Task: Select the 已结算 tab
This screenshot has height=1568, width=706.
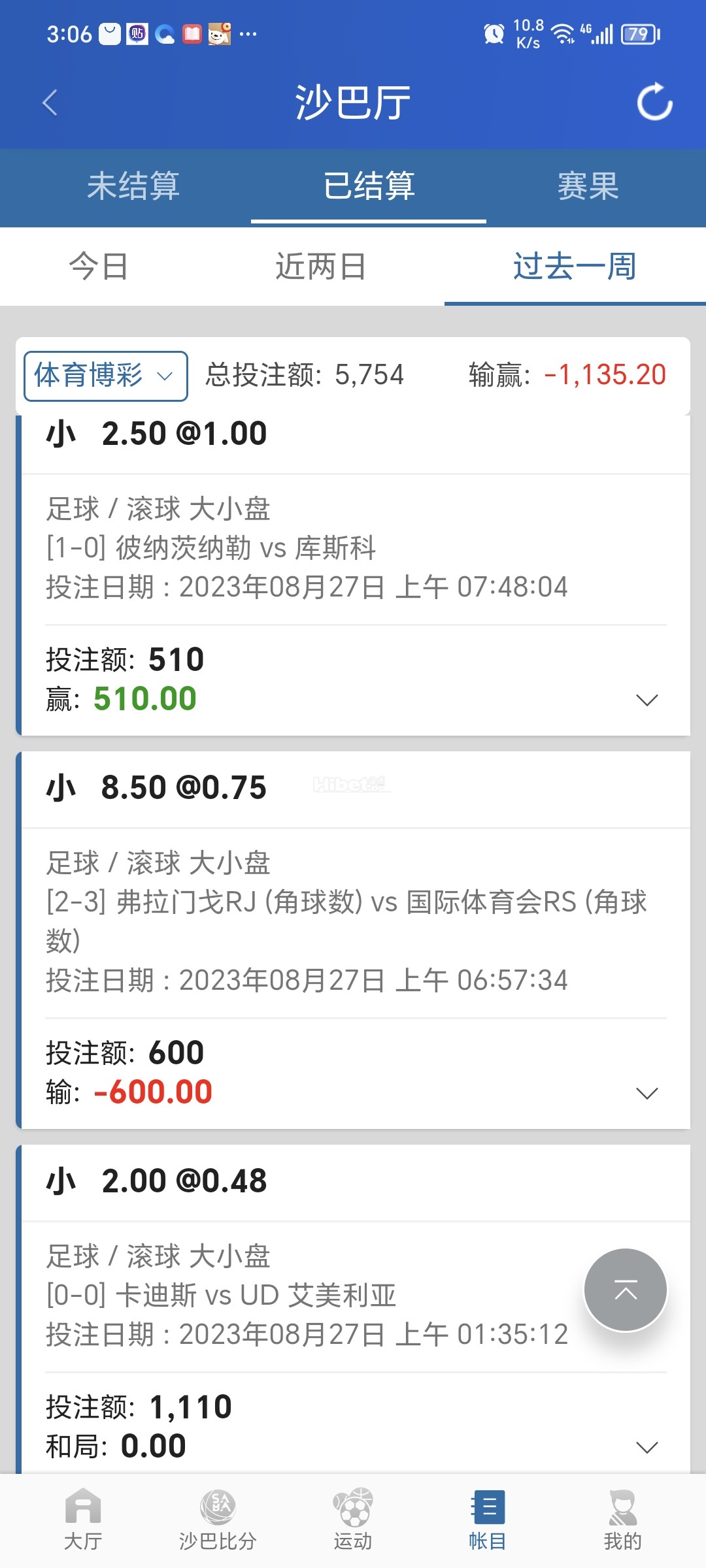Action: 369,186
